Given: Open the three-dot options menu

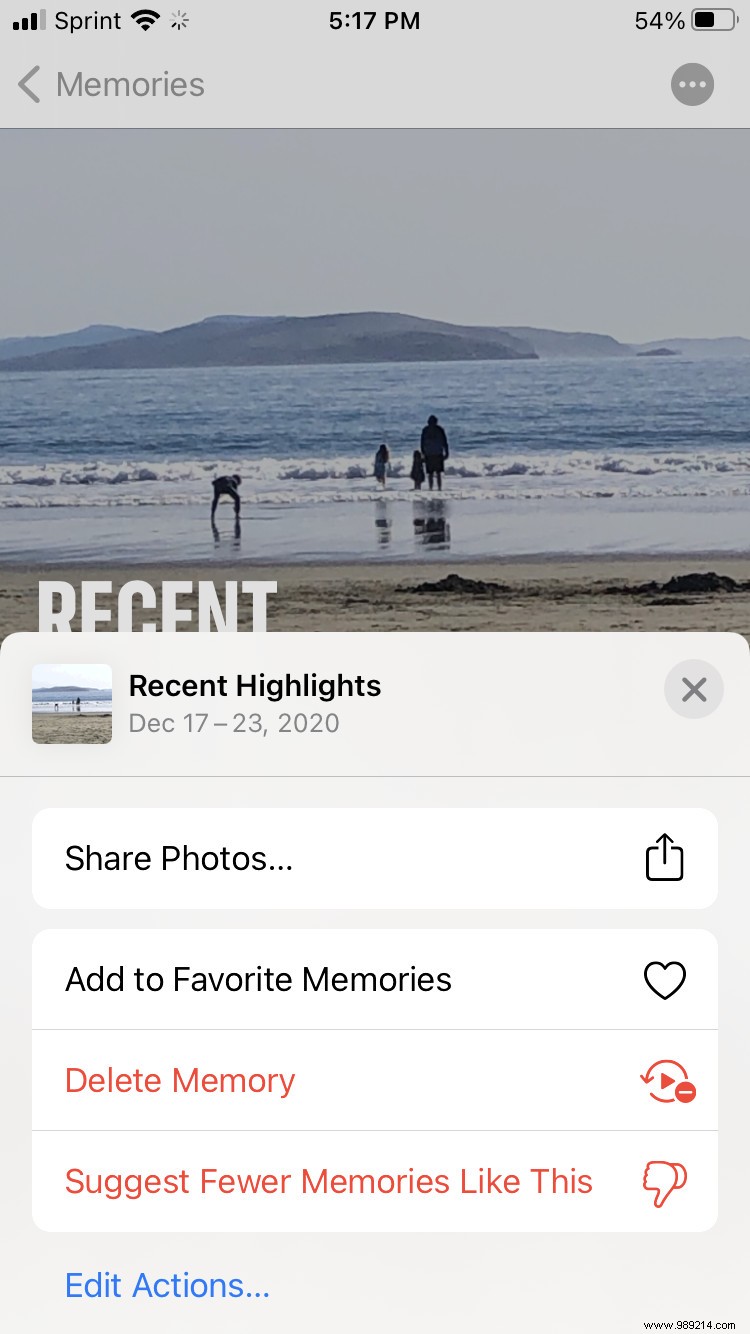Looking at the screenshot, I should (x=692, y=84).
